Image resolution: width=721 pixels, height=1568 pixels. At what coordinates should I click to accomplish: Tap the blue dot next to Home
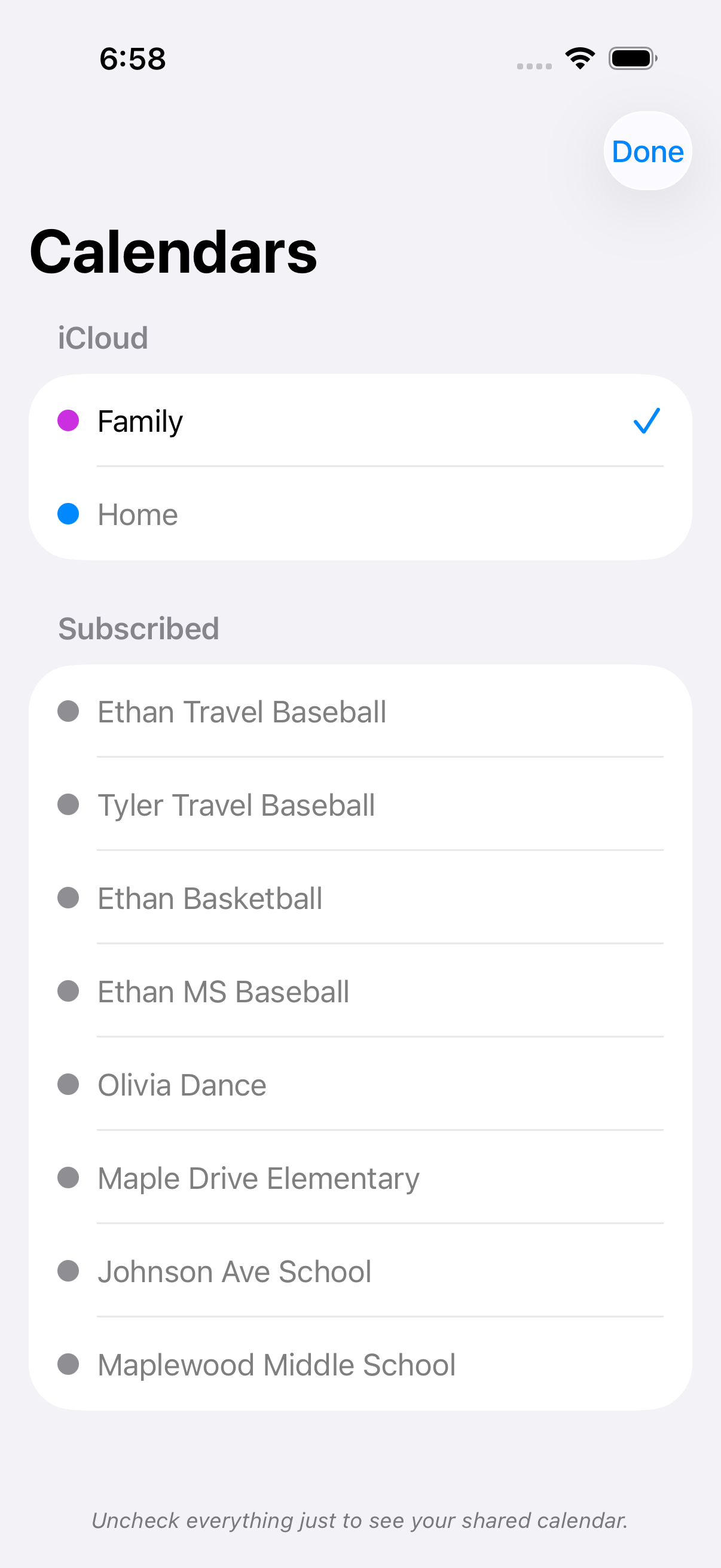[69, 514]
